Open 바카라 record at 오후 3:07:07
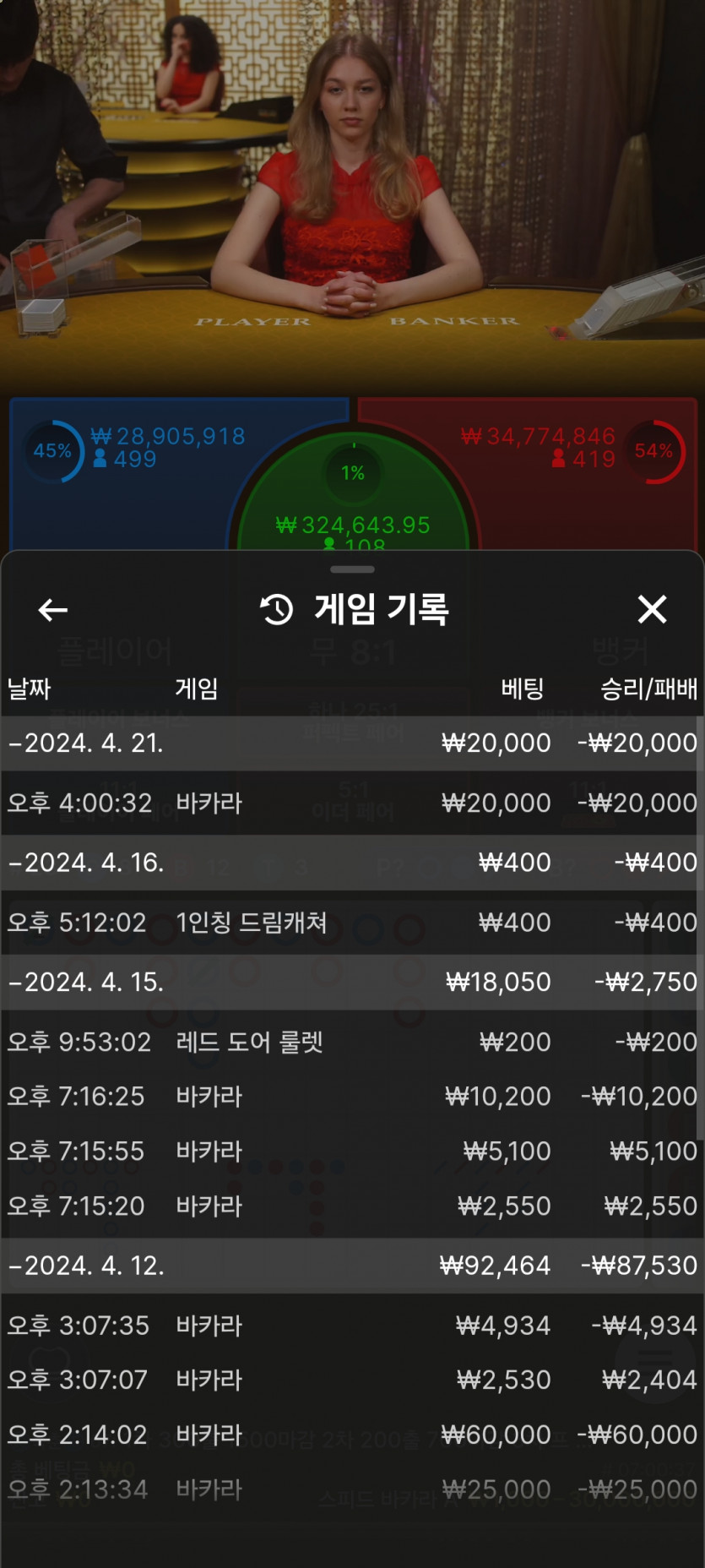Screen dimensions: 705x1568 (351, 1380)
